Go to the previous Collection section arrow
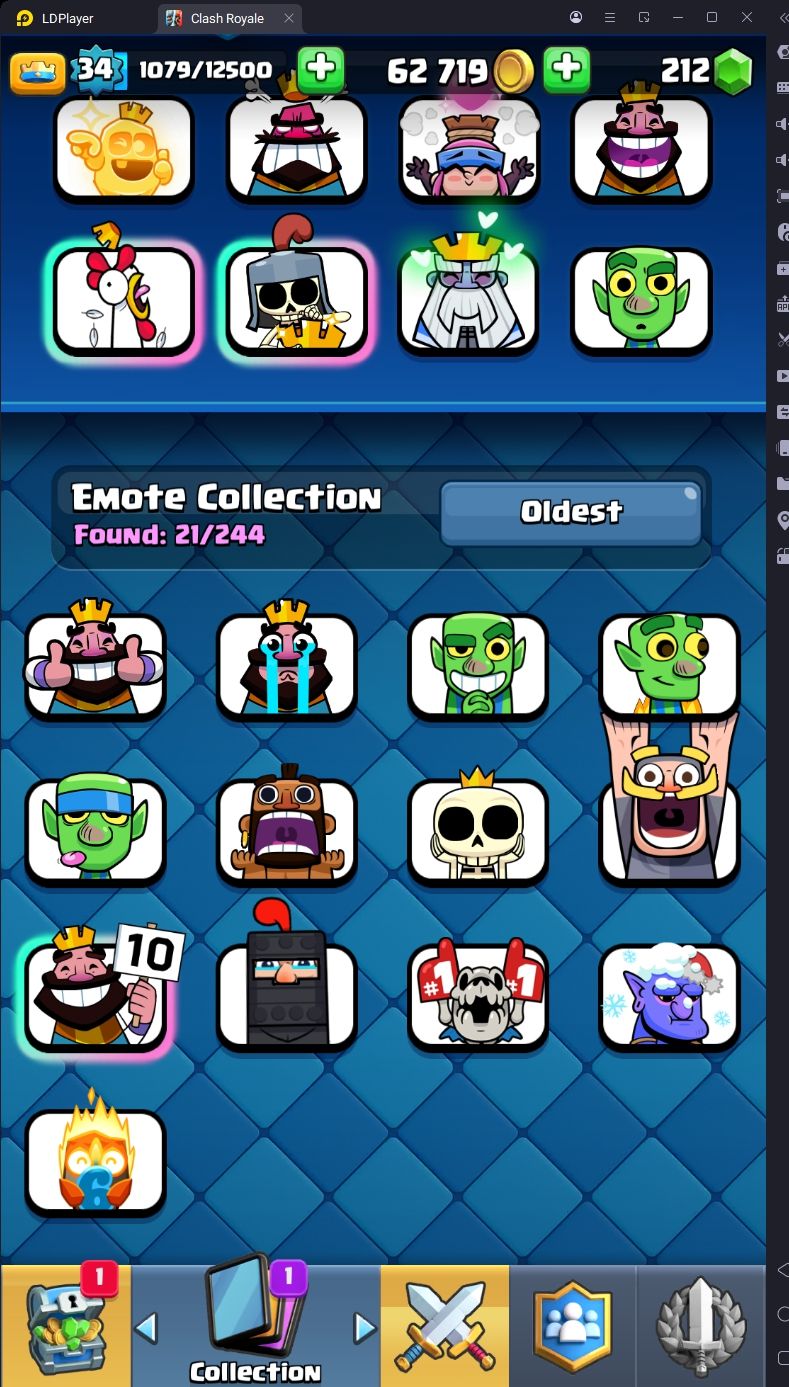 click(146, 1328)
